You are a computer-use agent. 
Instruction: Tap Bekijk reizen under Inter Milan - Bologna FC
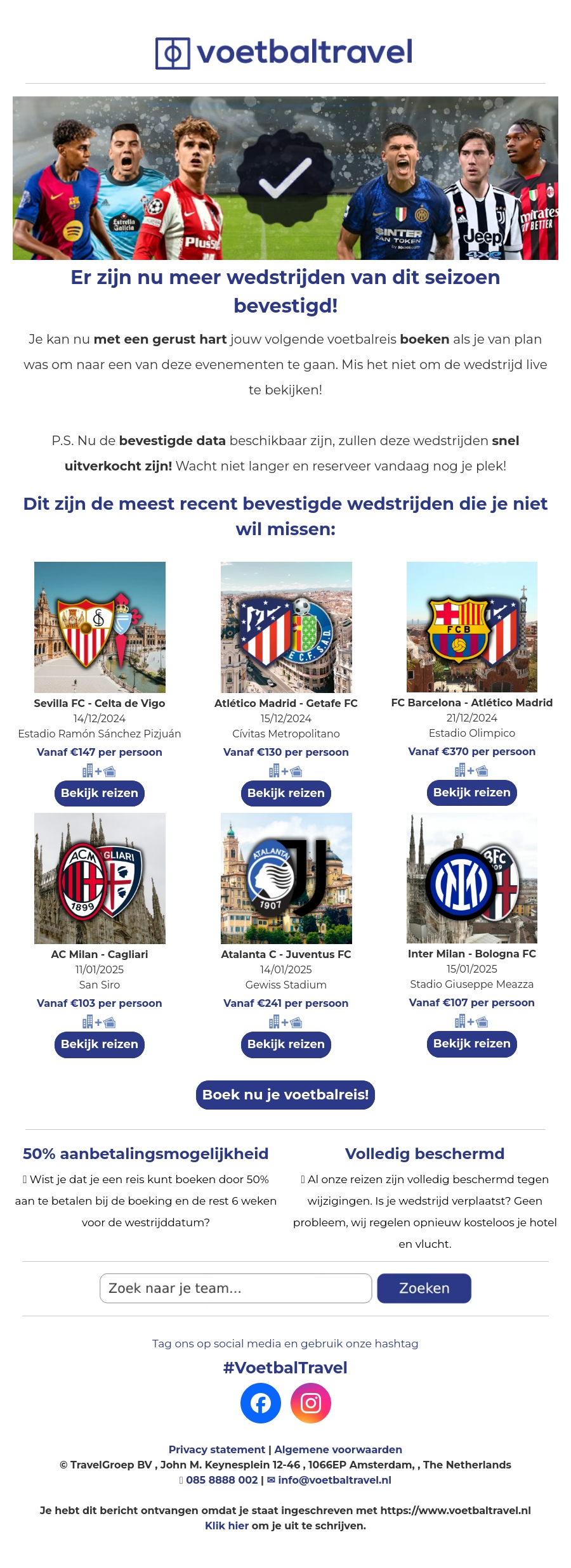471,1044
